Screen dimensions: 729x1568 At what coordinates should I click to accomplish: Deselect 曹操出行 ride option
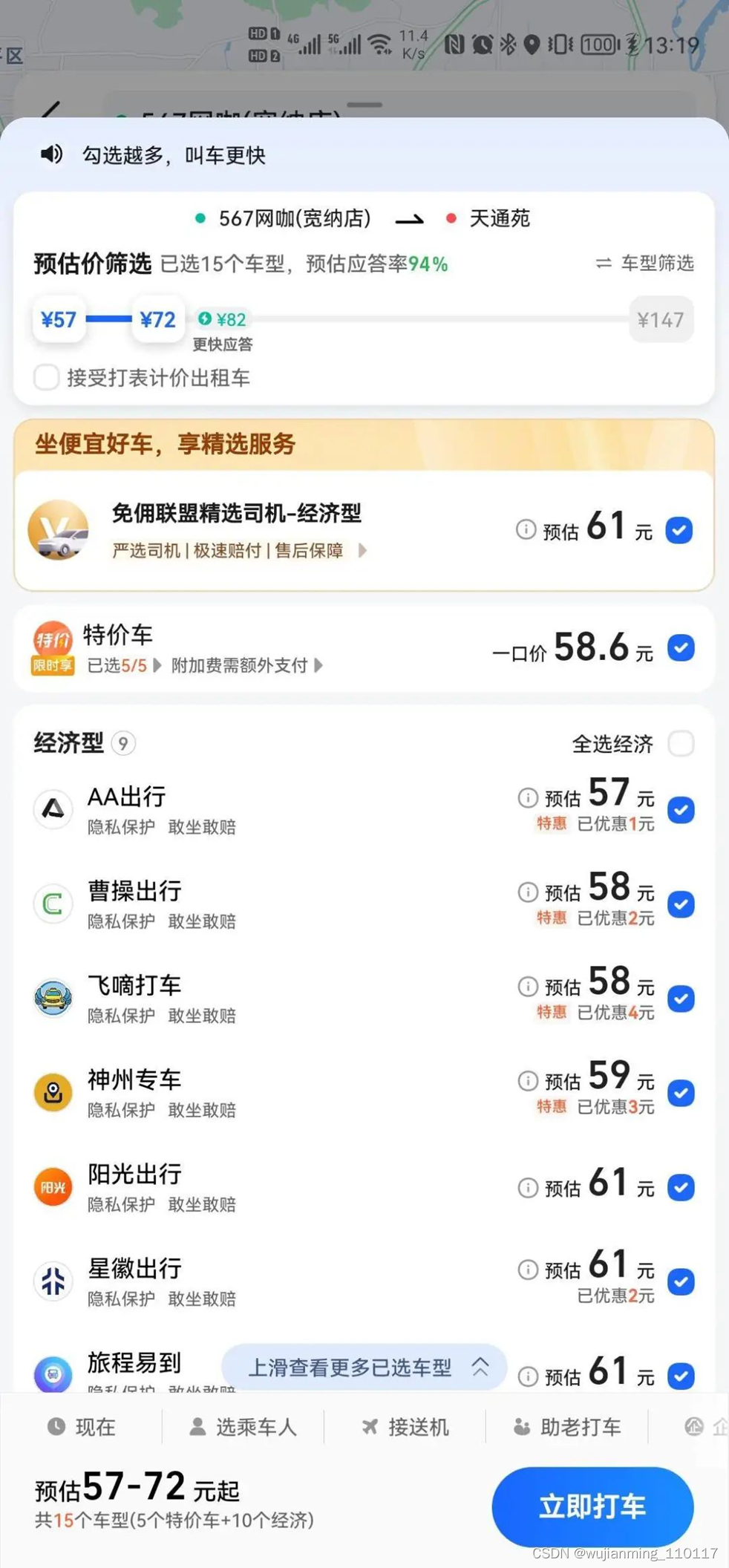pos(680,904)
